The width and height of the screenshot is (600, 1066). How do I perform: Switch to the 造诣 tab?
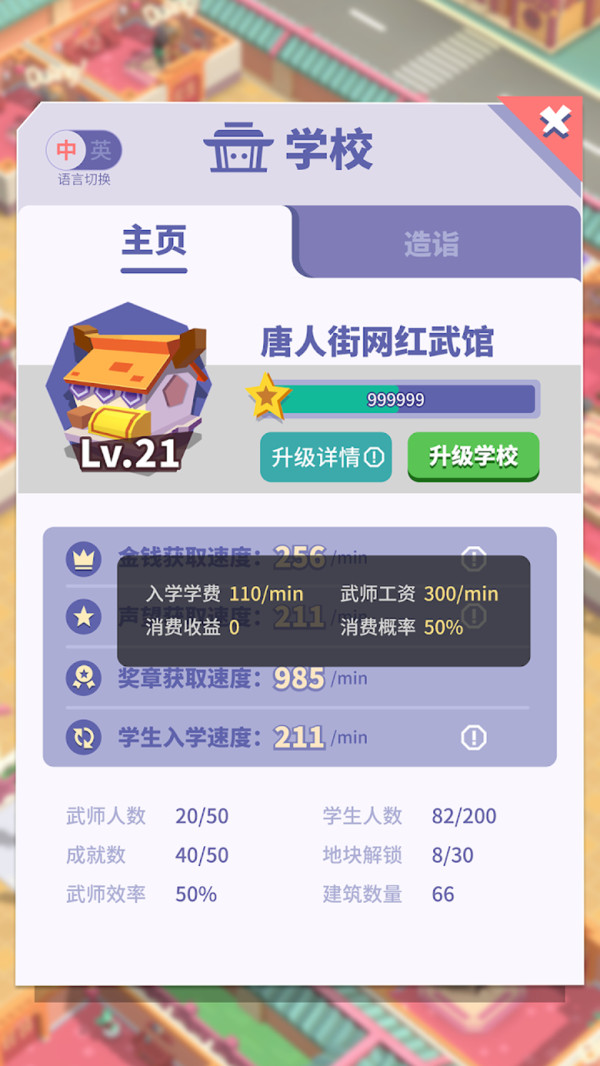[x=432, y=244]
